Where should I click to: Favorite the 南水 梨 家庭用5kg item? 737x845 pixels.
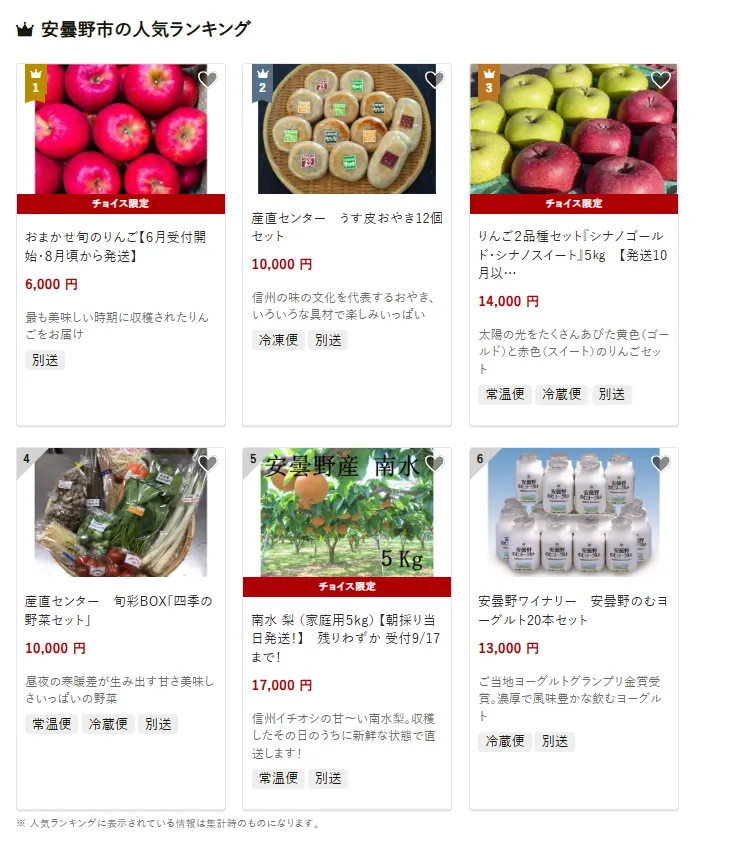434,464
